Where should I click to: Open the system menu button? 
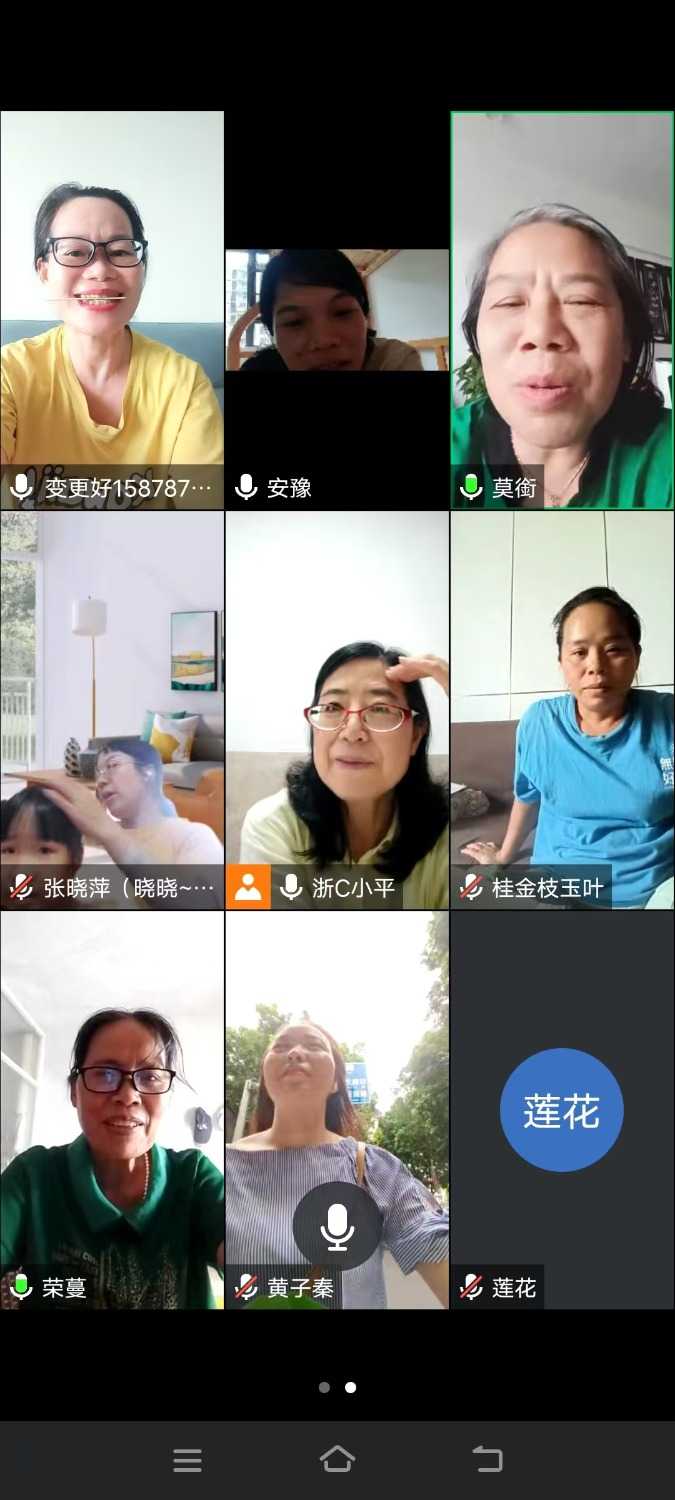[x=187, y=1460]
